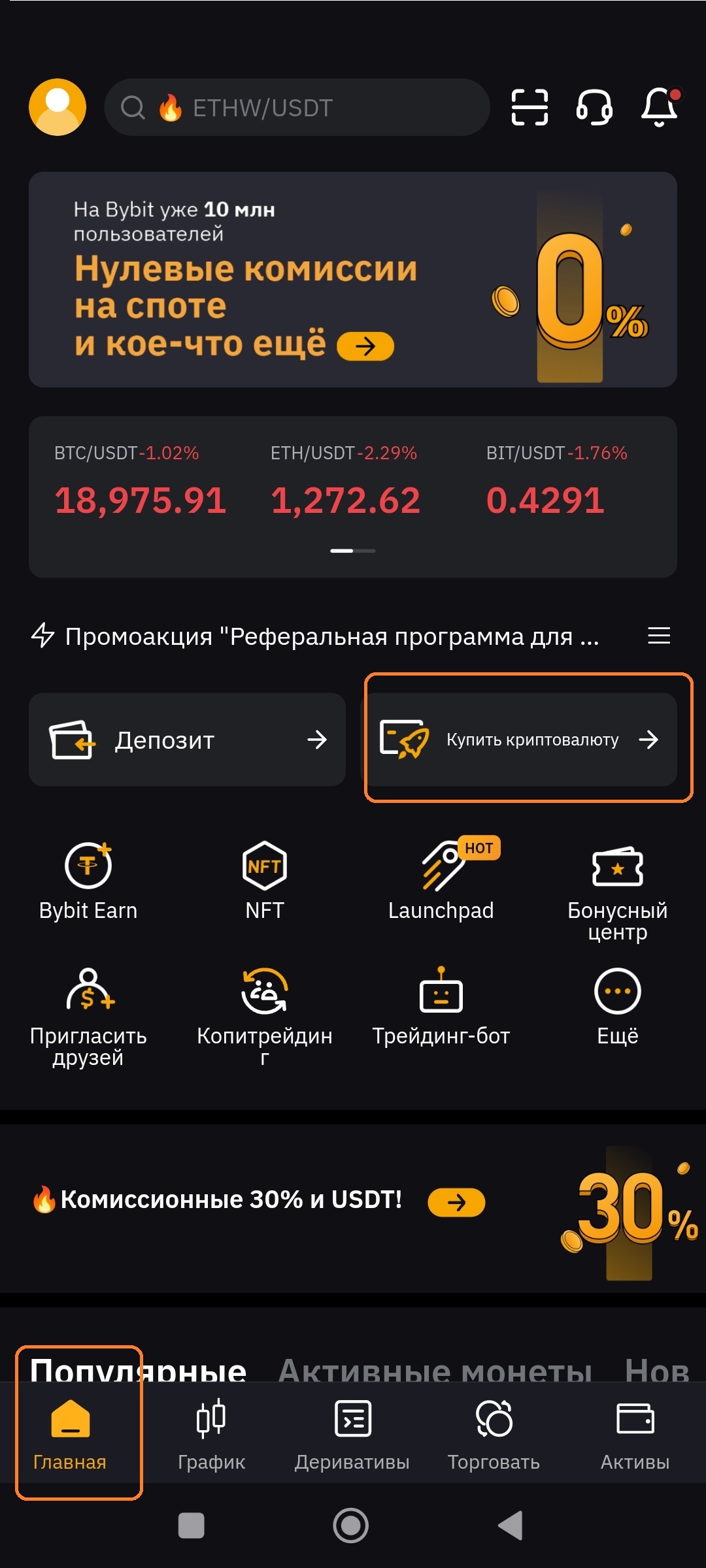
Task: Tap Купить криптовалюту
Action: click(x=520, y=740)
